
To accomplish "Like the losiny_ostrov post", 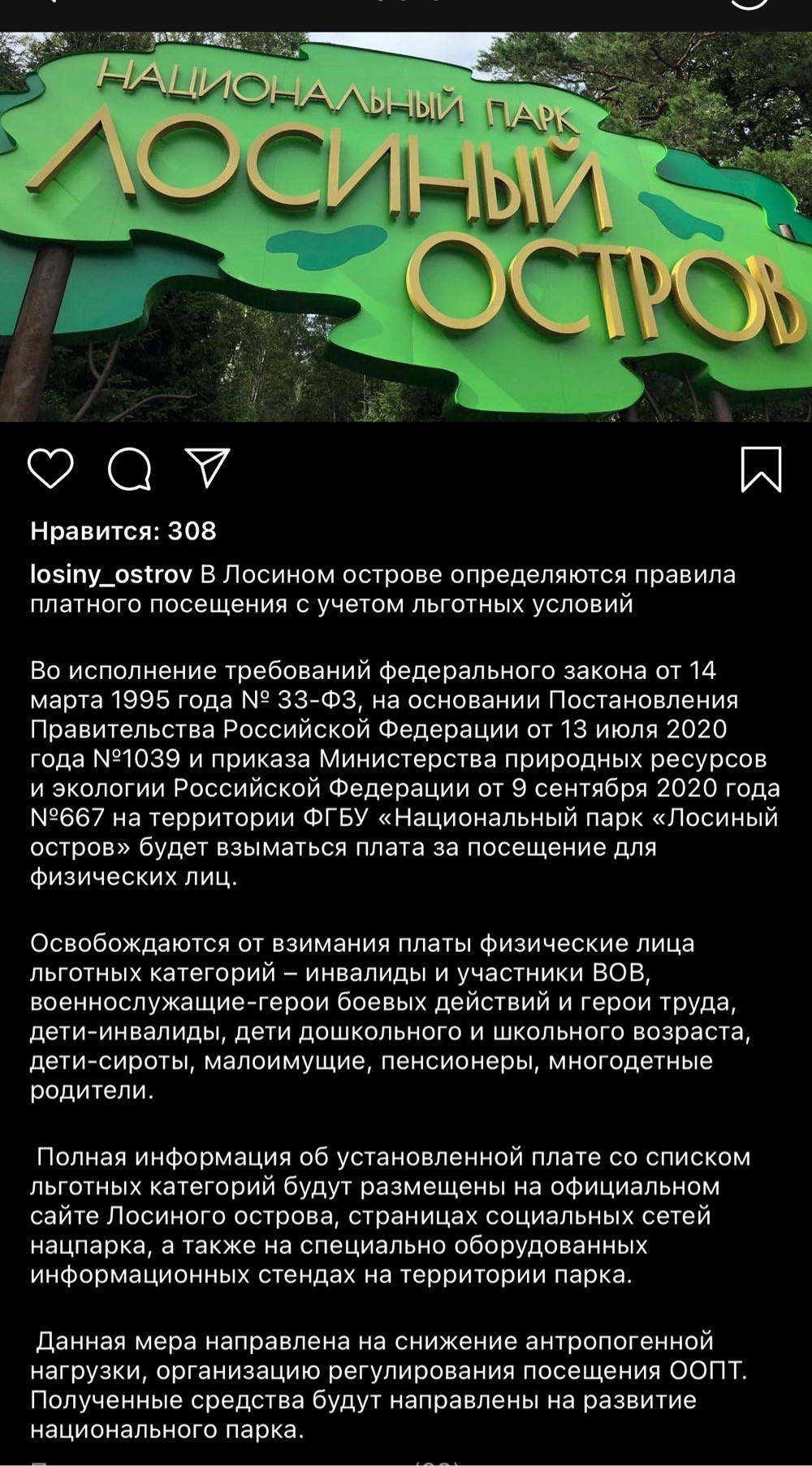I will pyautogui.click(x=50, y=469).
